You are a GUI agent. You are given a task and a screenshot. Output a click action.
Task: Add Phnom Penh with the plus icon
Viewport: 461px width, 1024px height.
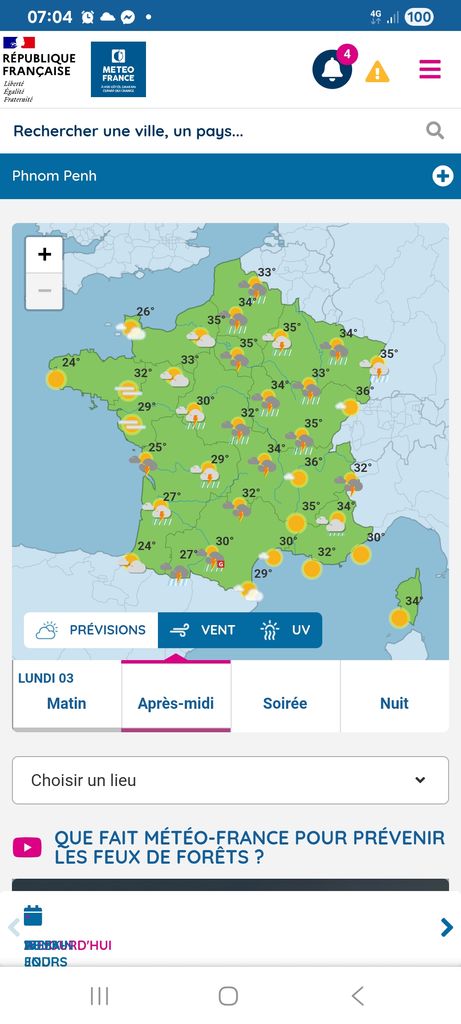pos(443,176)
